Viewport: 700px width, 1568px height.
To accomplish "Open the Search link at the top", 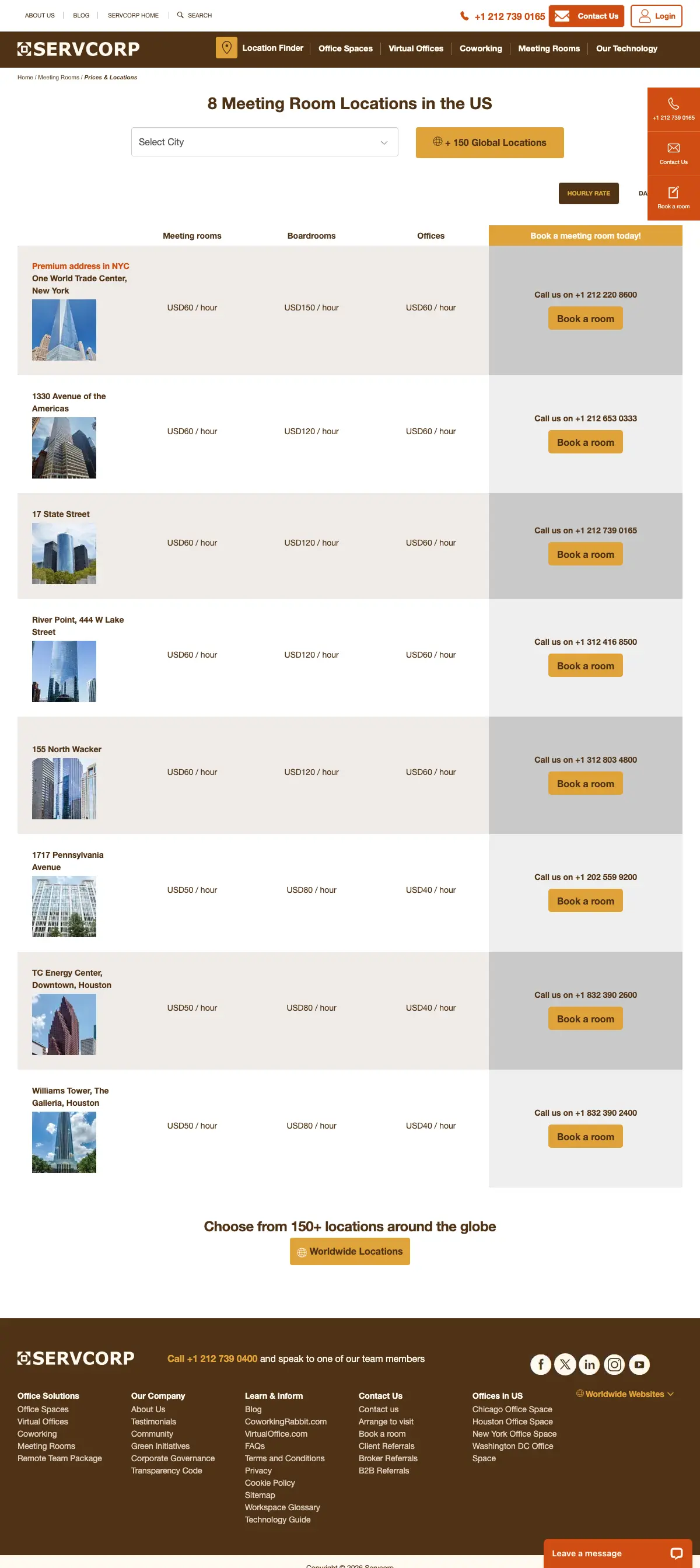I will 194,15.
